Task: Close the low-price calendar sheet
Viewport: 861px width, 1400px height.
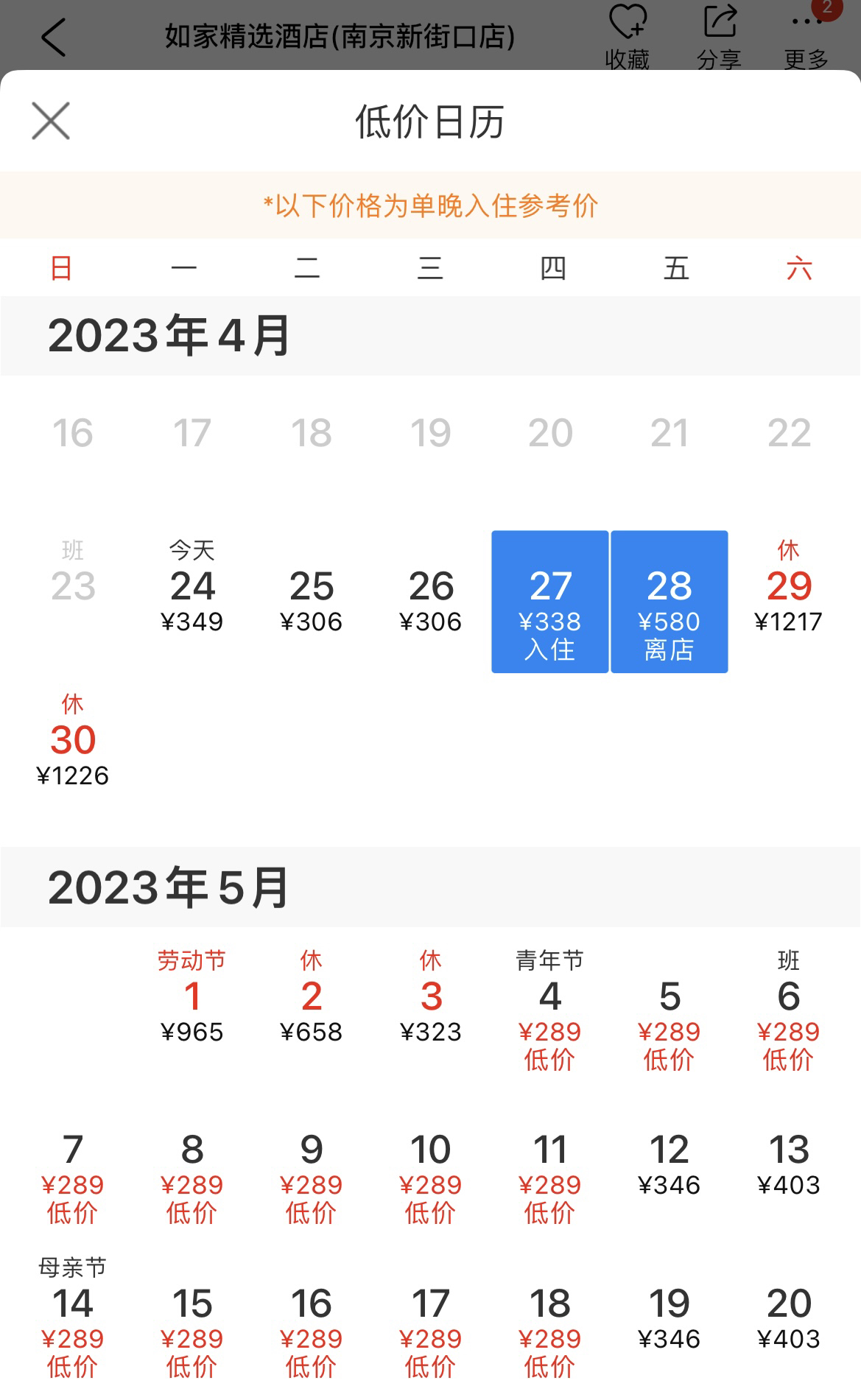Action: [x=51, y=121]
